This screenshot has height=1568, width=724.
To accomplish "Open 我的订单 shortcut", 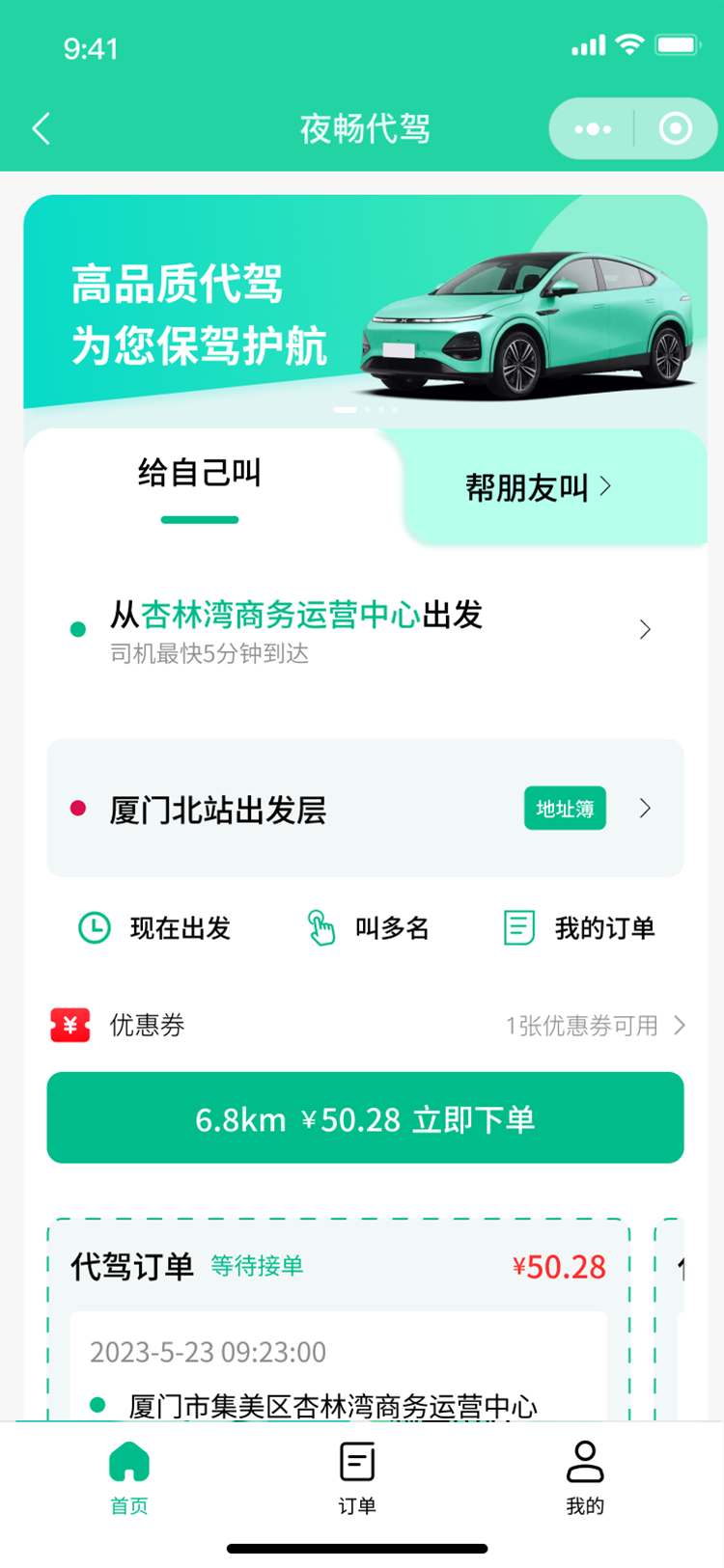I will 580,928.
